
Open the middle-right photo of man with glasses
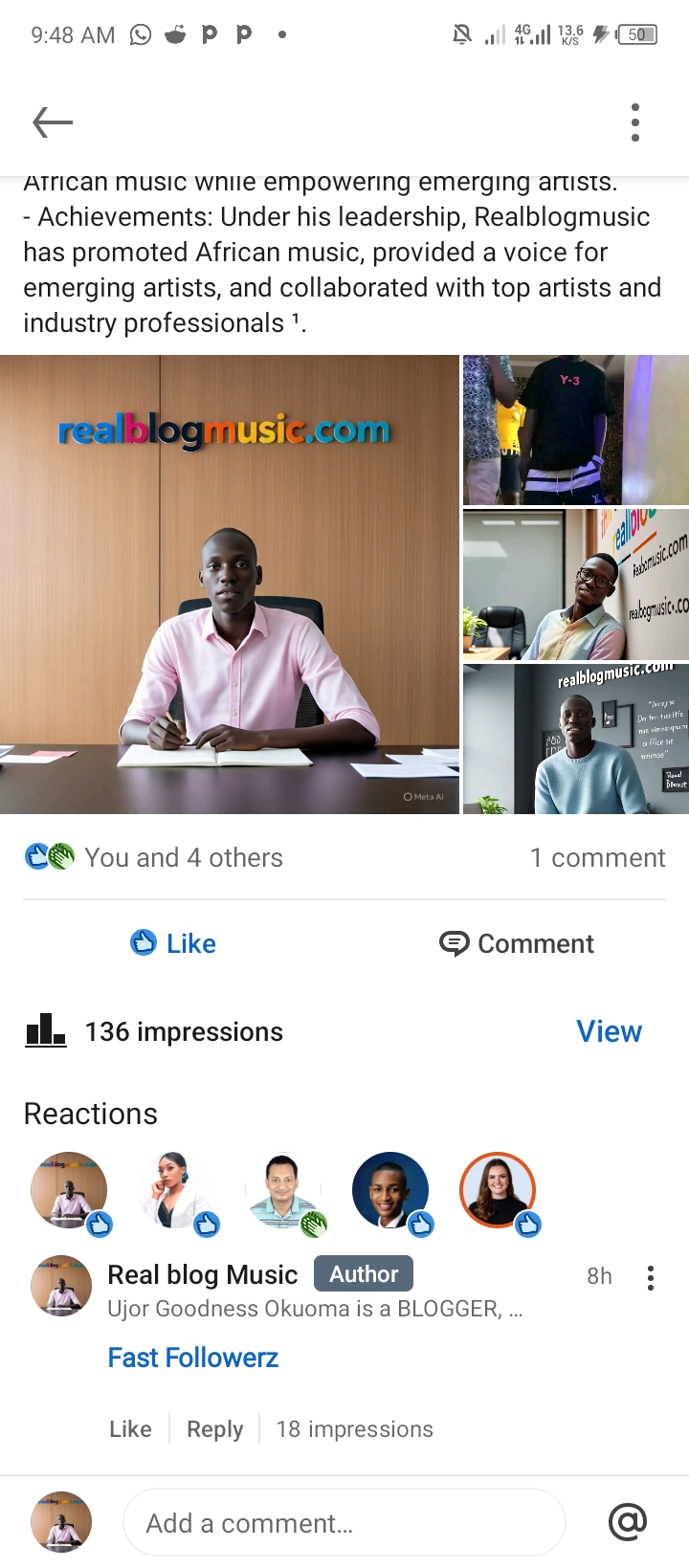pyautogui.click(x=575, y=585)
